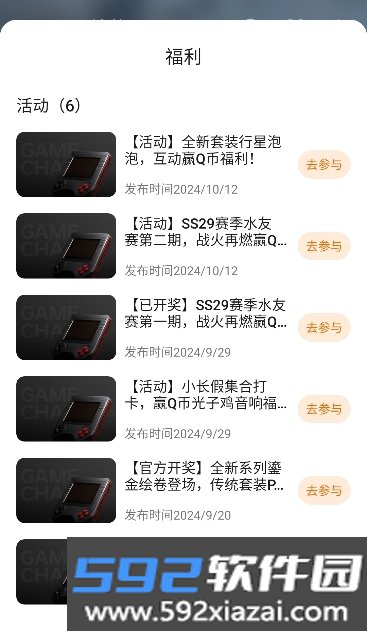Screen dimensions: 367x631
Task: Tap 去参与 for 全新套装行星泡泡 activity
Action: click(x=324, y=164)
